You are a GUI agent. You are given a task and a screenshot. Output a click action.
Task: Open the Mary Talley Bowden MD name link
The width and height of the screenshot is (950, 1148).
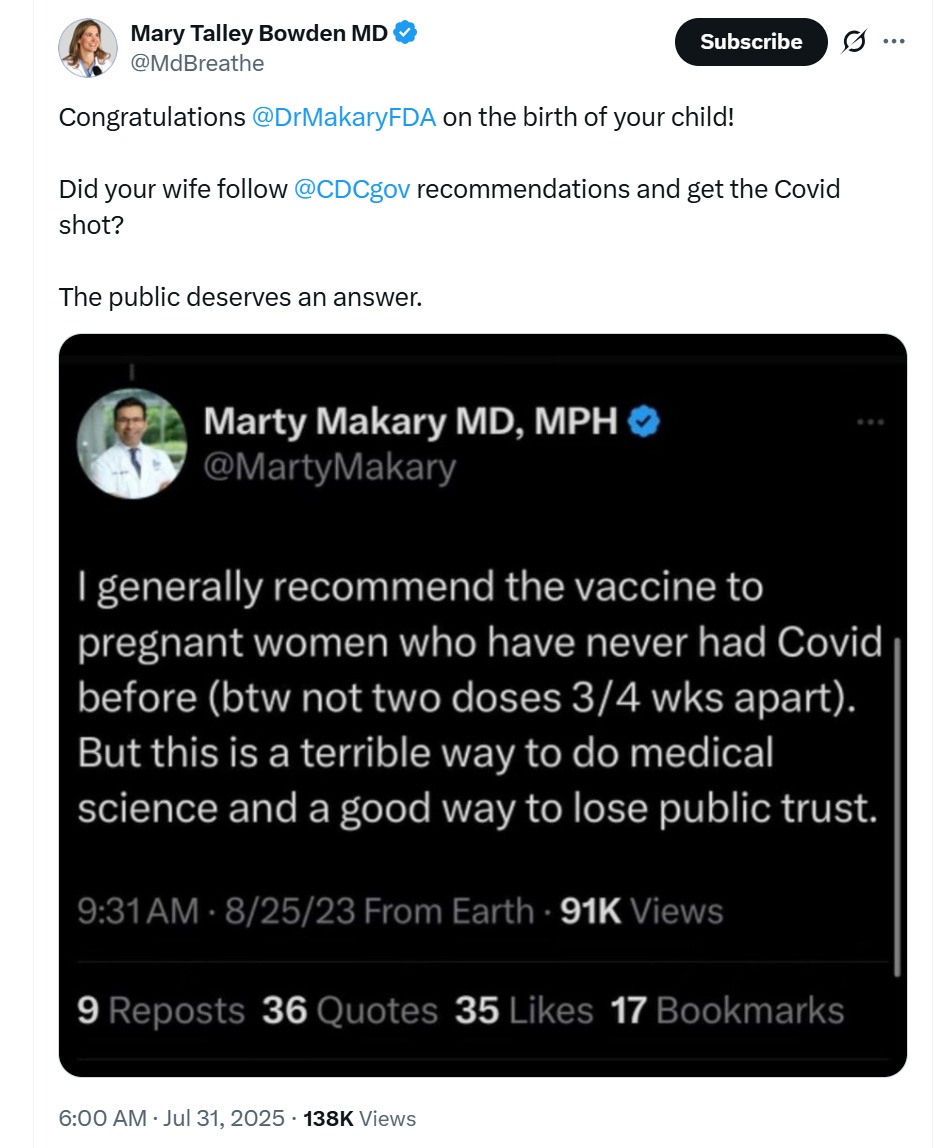(259, 33)
